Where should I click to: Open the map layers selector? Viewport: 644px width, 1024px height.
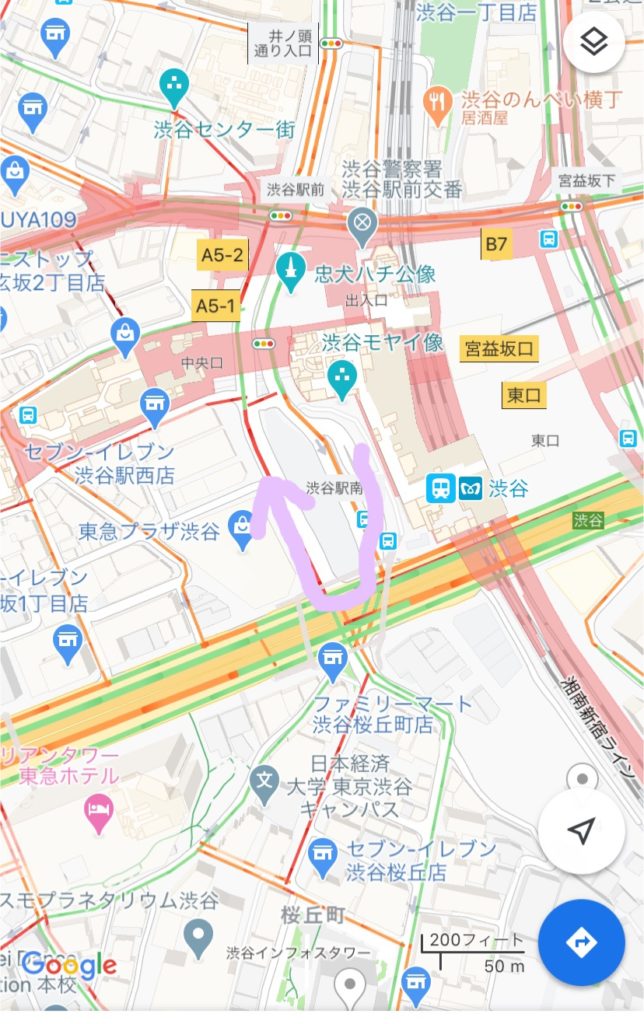[x=594, y=41]
